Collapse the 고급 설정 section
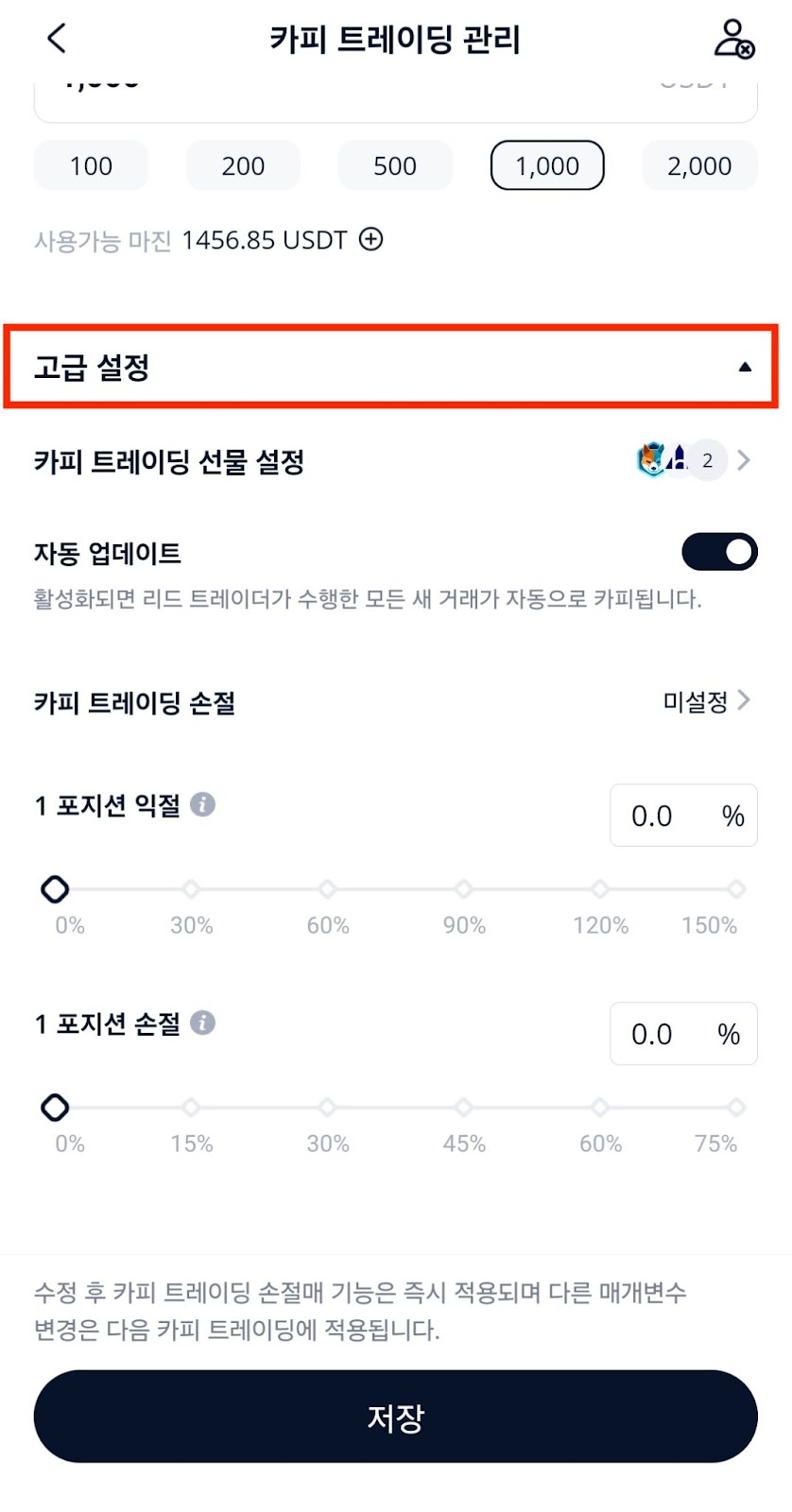 pos(391,367)
